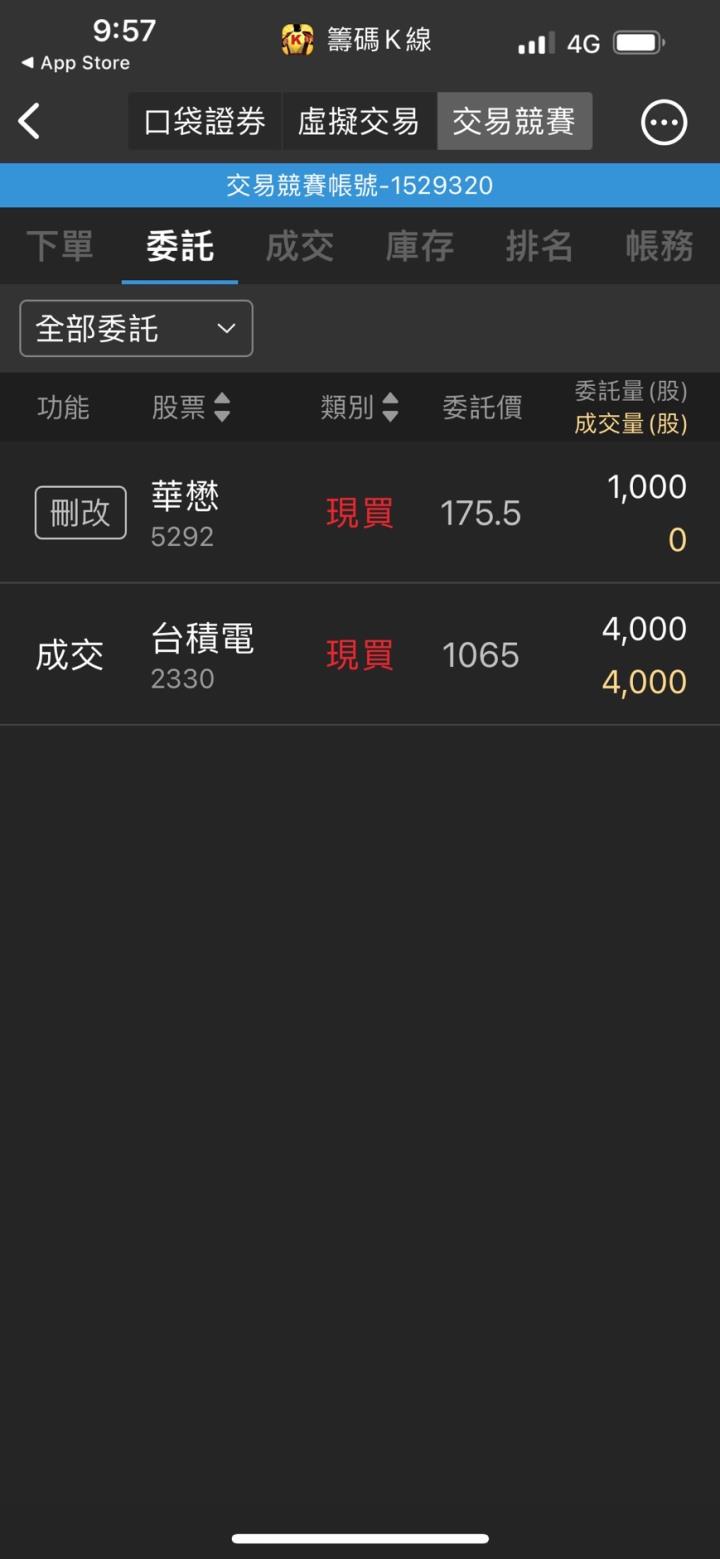
Task: Tap the contest account number banner
Action: [x=360, y=185]
